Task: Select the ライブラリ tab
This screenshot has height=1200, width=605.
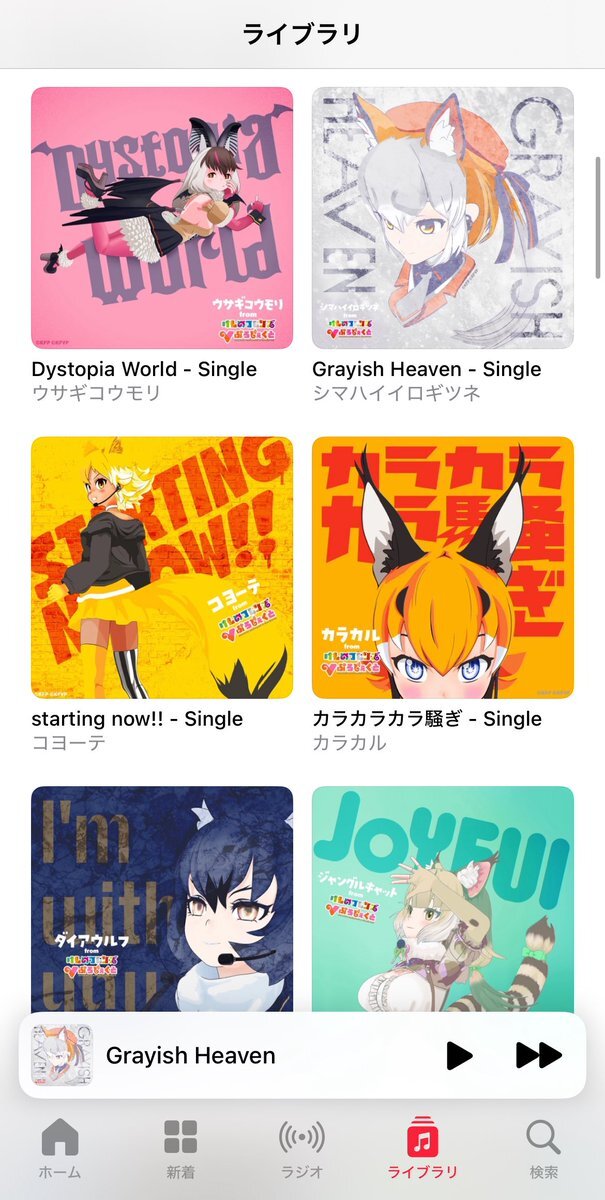Action: (x=423, y=1149)
